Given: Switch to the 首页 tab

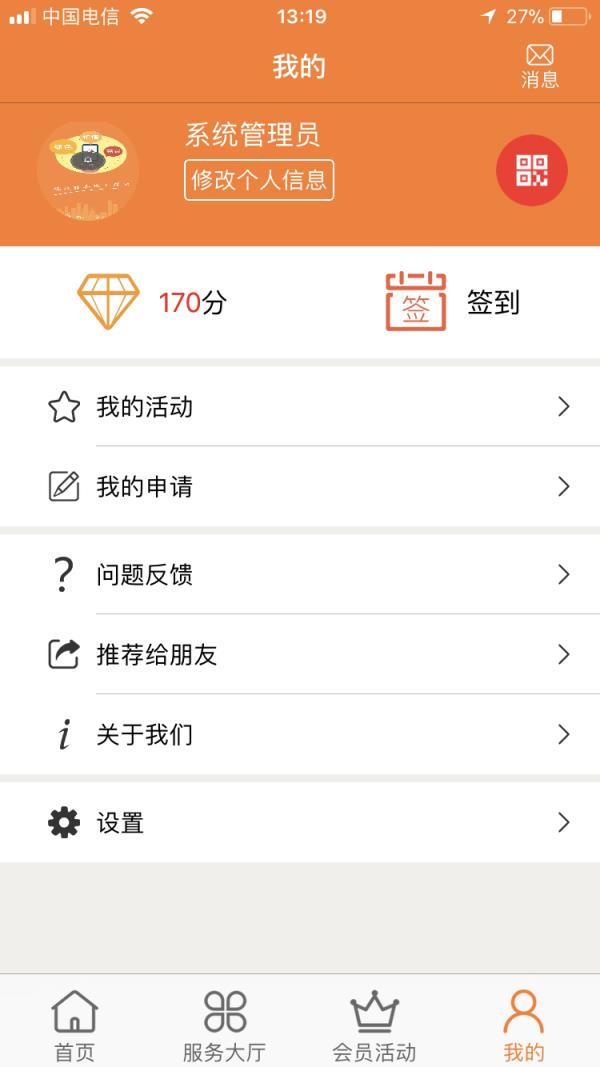Looking at the screenshot, I should coord(75,1024).
